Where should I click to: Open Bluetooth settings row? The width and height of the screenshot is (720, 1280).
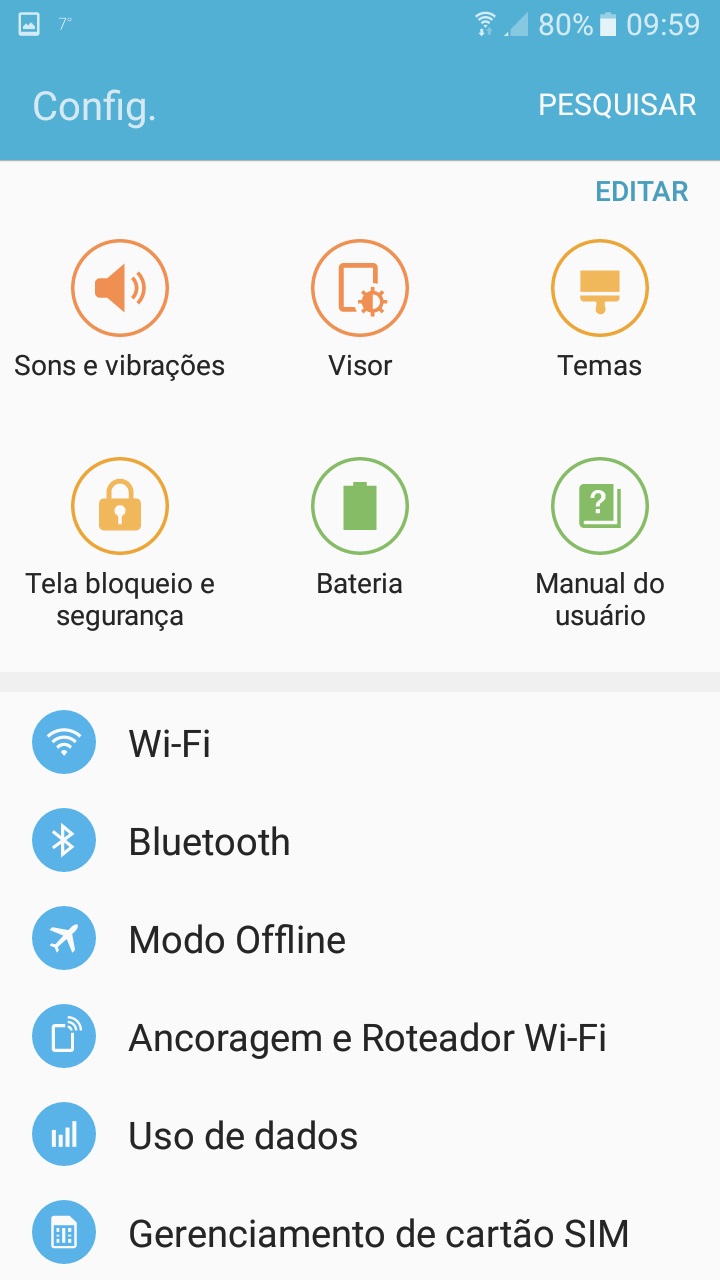(360, 841)
